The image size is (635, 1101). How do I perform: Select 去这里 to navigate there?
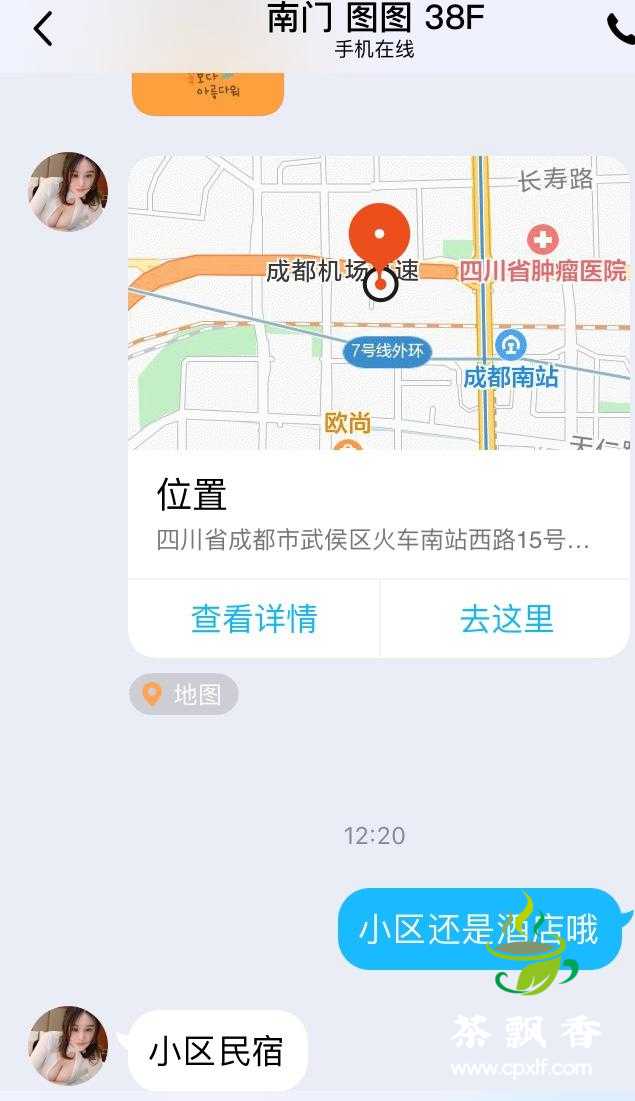pos(506,619)
